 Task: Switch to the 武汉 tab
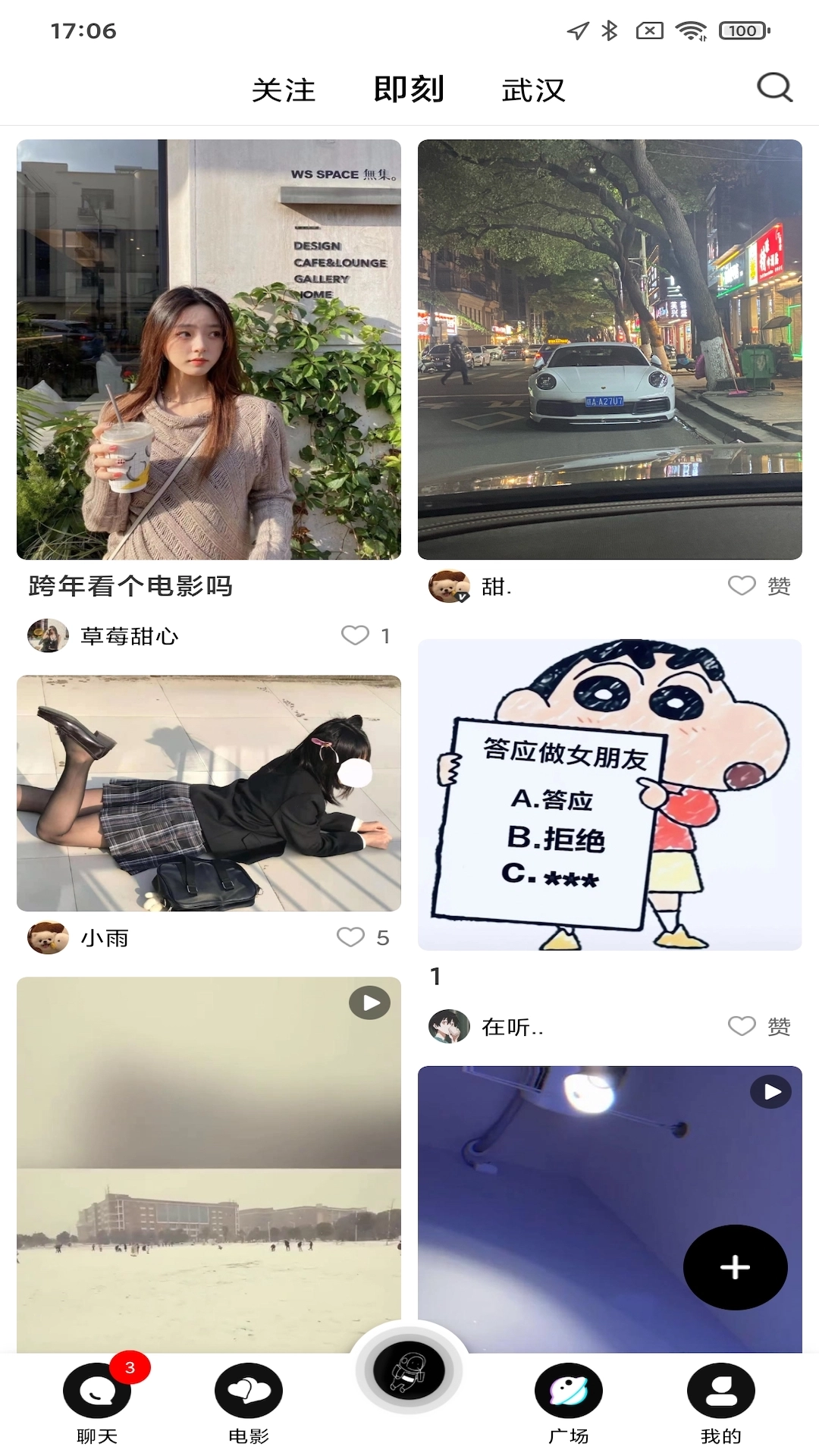(533, 89)
